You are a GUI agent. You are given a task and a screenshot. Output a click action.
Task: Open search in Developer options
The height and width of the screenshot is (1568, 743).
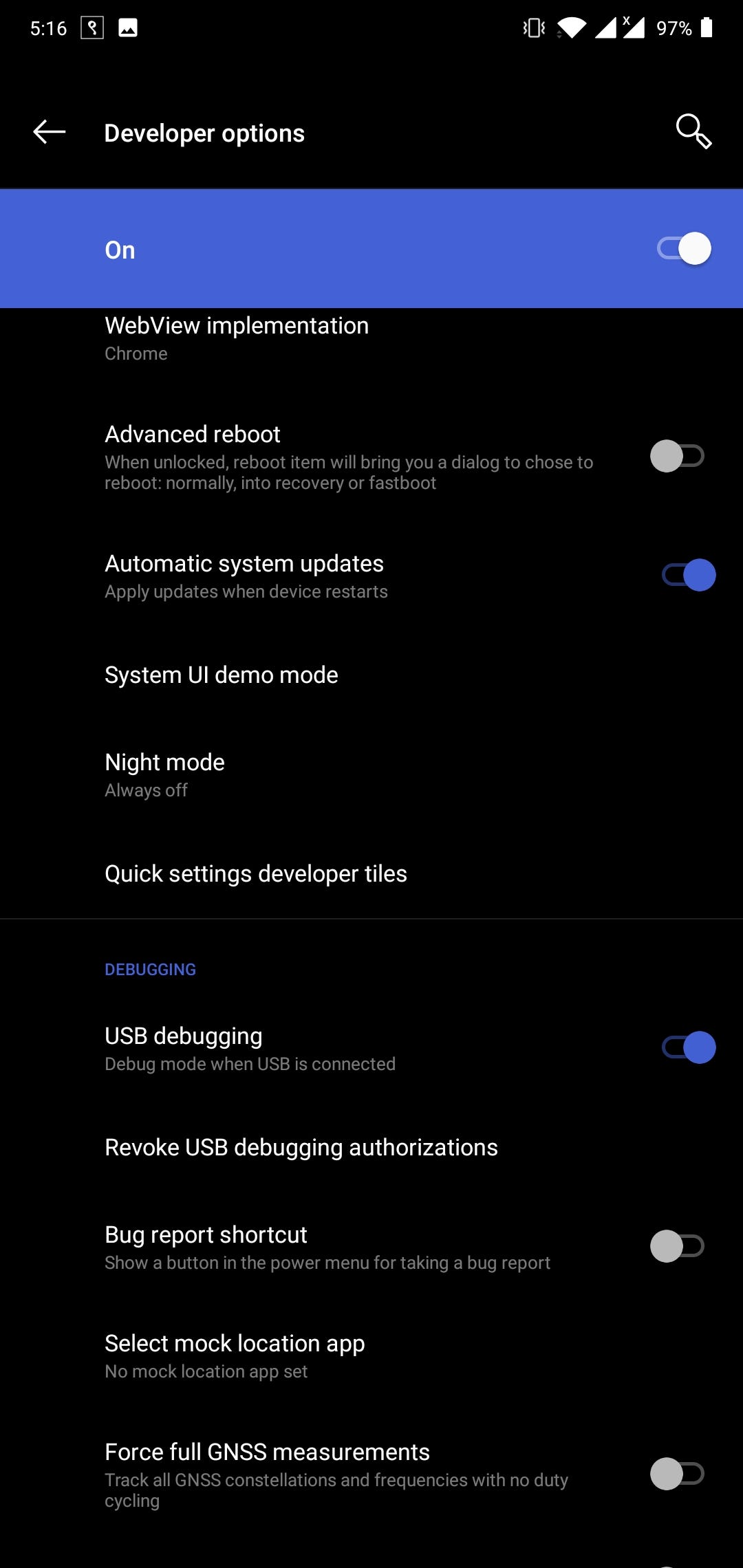(692, 132)
